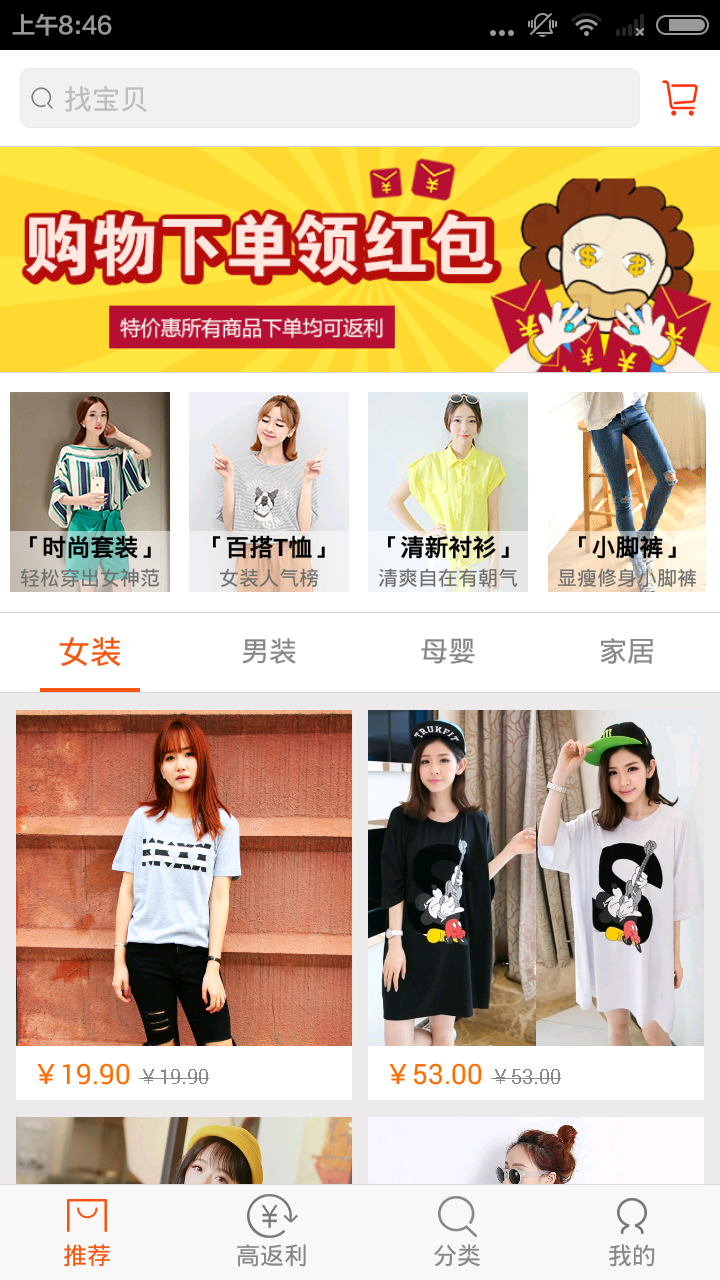Select the 女装 tab
The height and width of the screenshot is (1280, 720).
tap(90, 653)
